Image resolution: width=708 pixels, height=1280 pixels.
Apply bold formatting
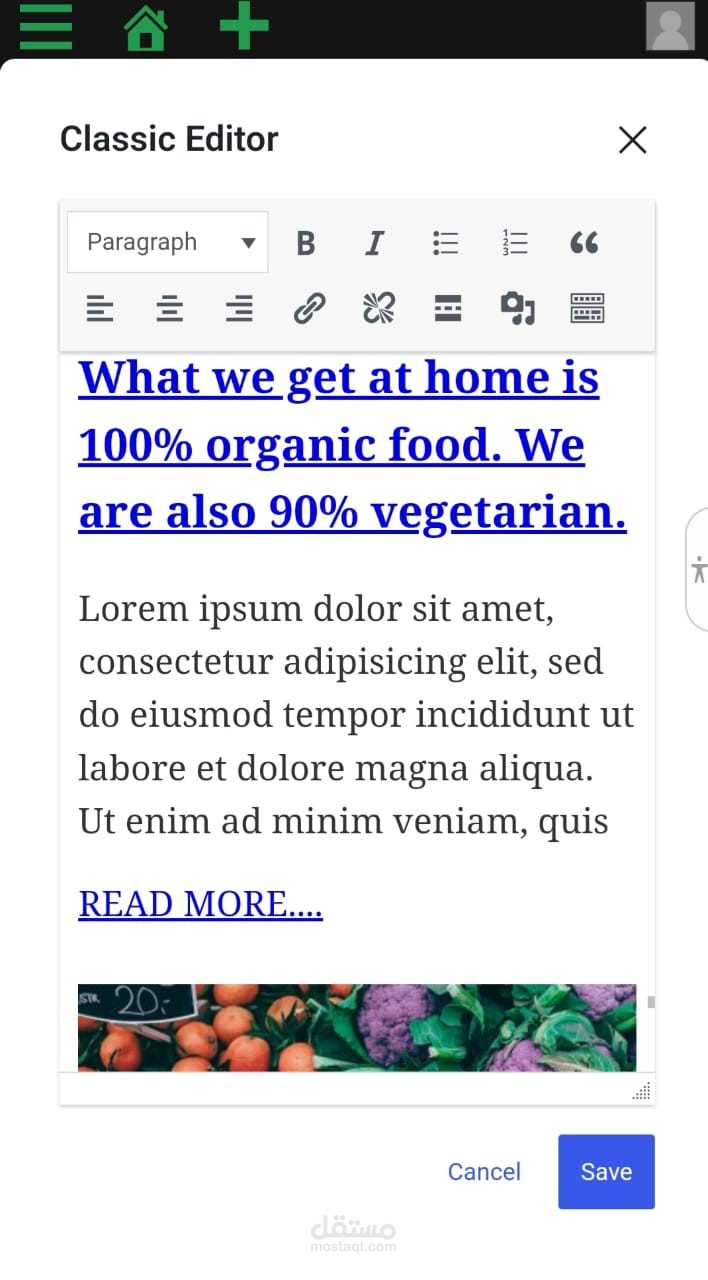click(x=306, y=243)
